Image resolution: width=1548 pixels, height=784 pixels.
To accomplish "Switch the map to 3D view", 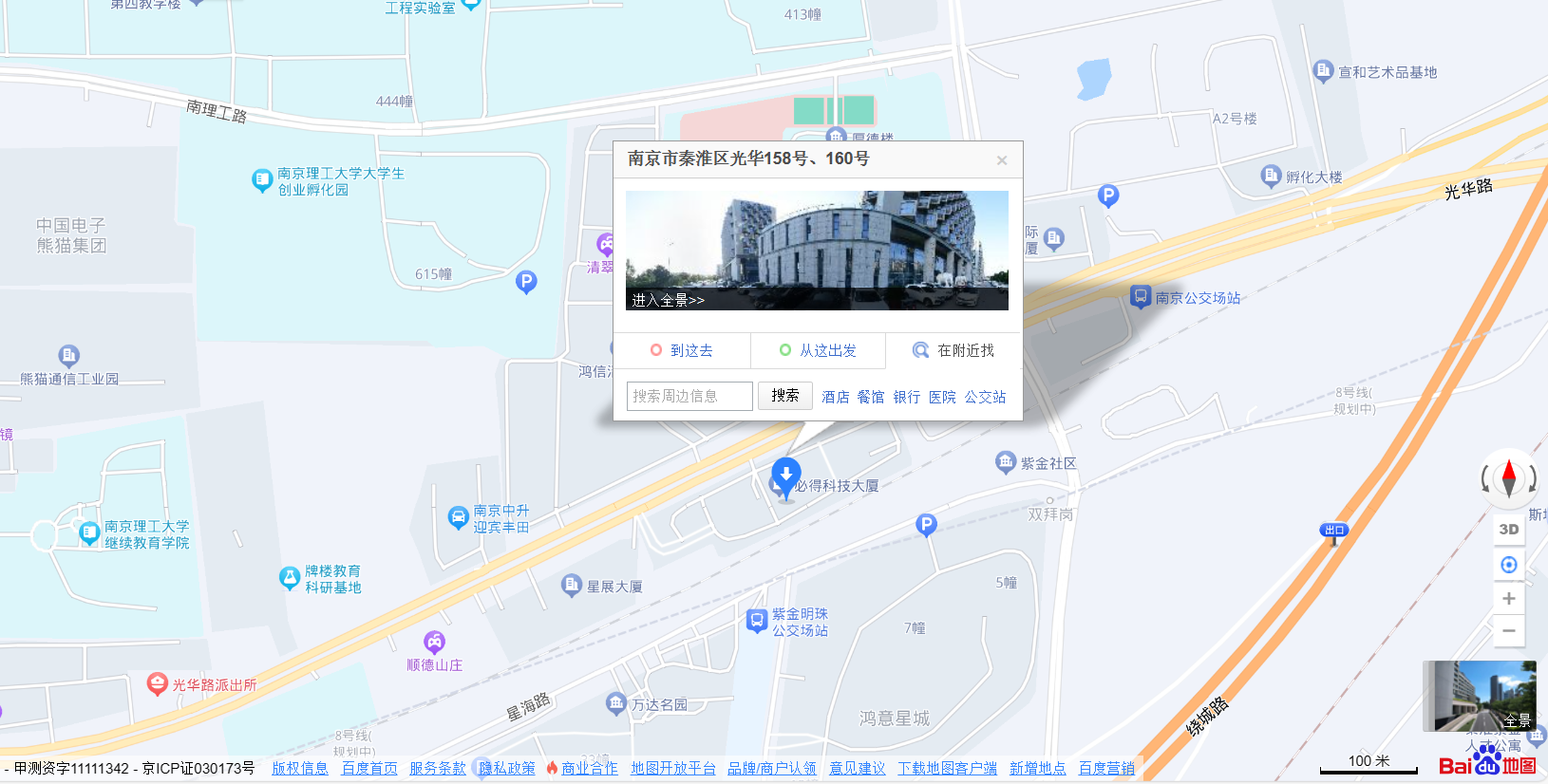I will (1508, 530).
